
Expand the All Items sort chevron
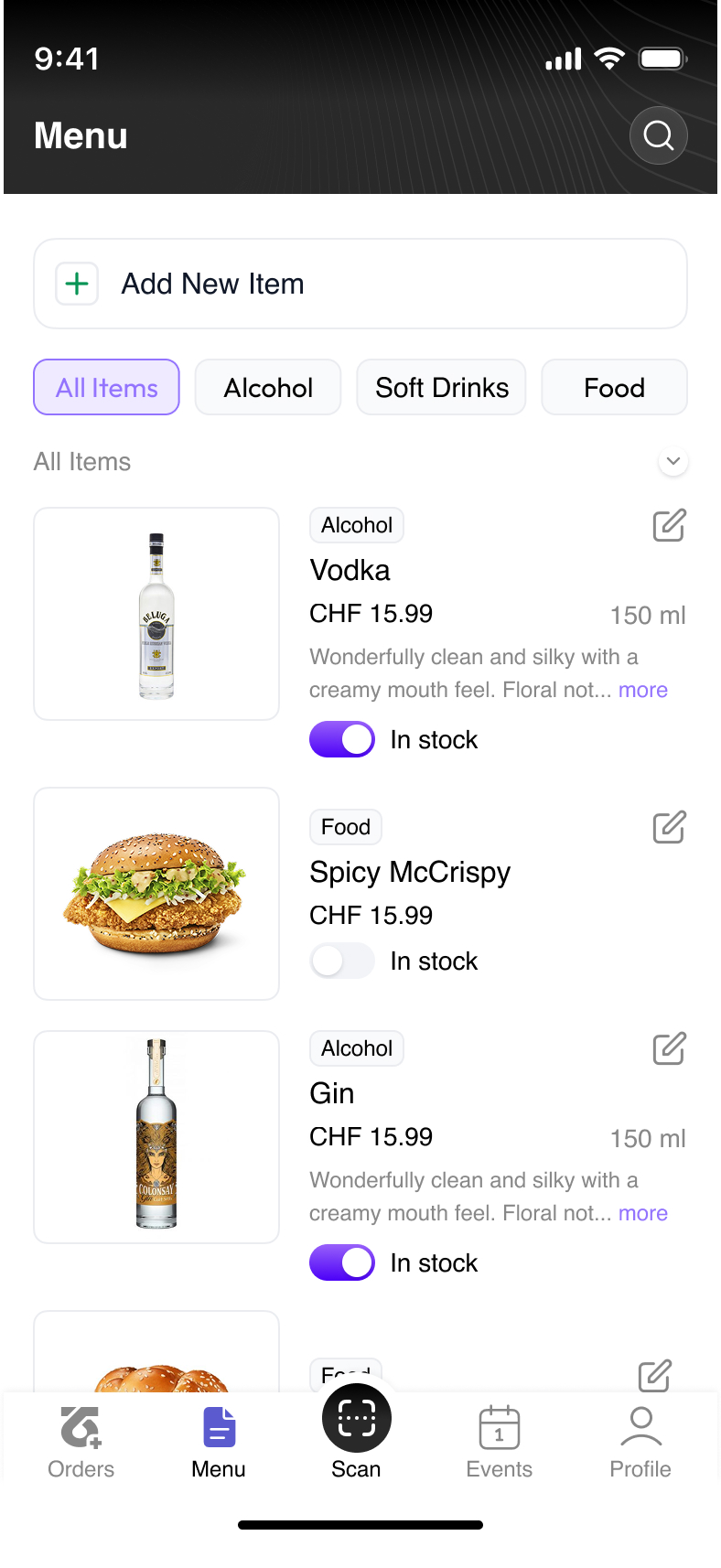tap(673, 461)
